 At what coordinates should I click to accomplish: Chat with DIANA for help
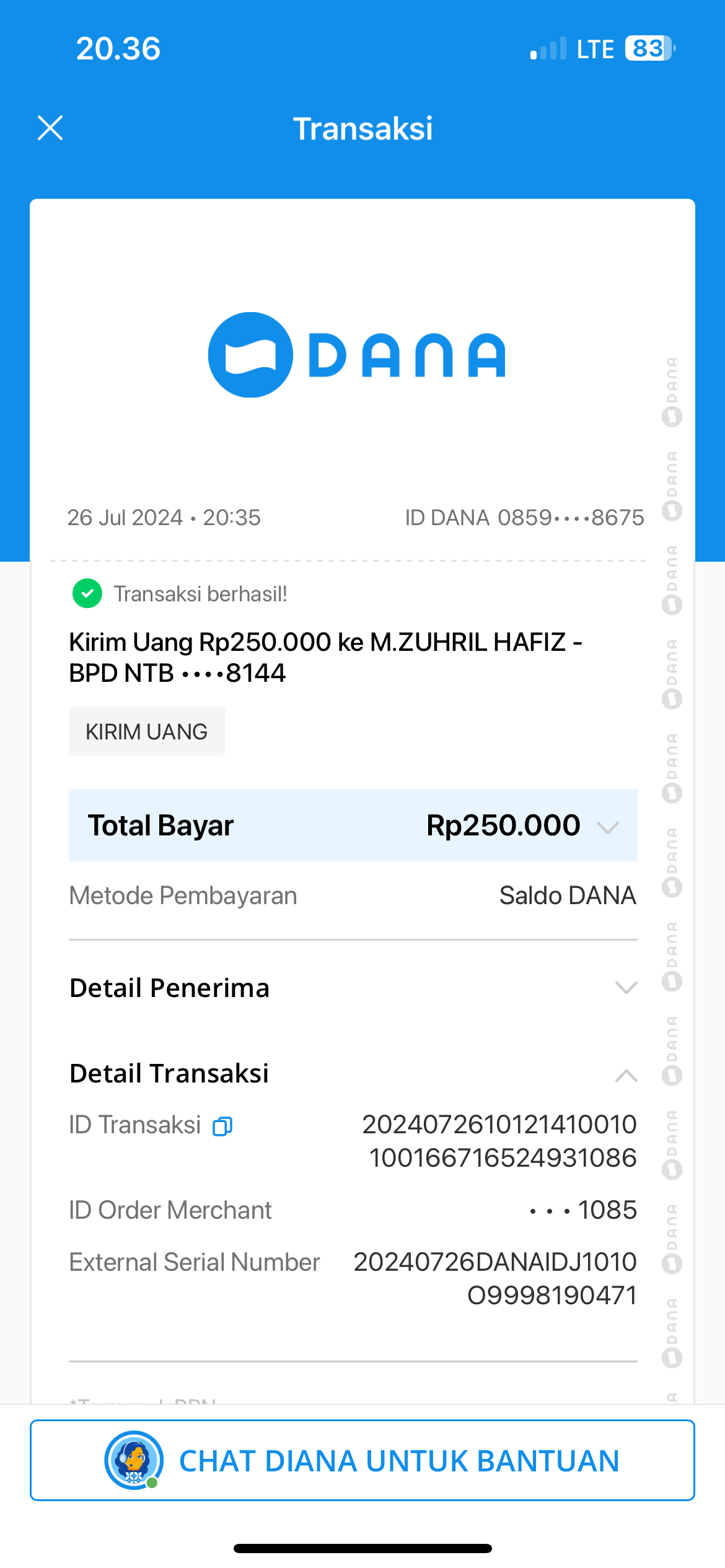[x=362, y=1460]
